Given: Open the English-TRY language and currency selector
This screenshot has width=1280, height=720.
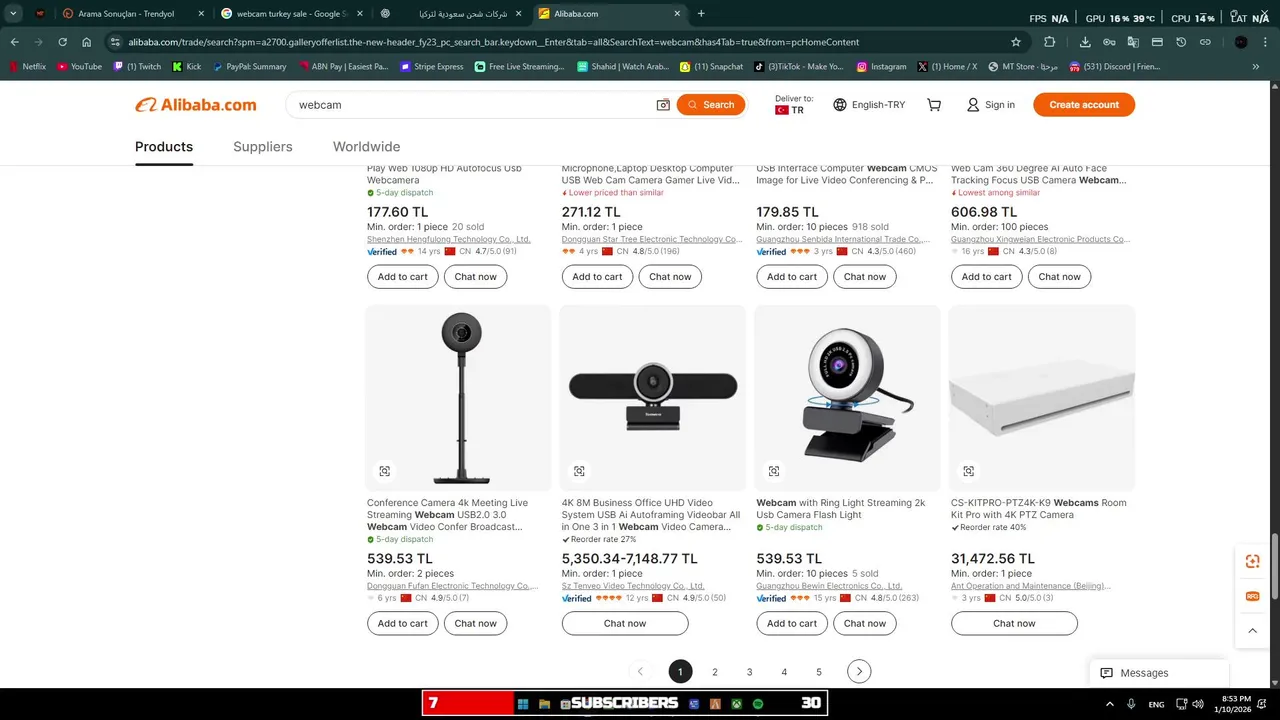Looking at the screenshot, I should [x=868, y=105].
